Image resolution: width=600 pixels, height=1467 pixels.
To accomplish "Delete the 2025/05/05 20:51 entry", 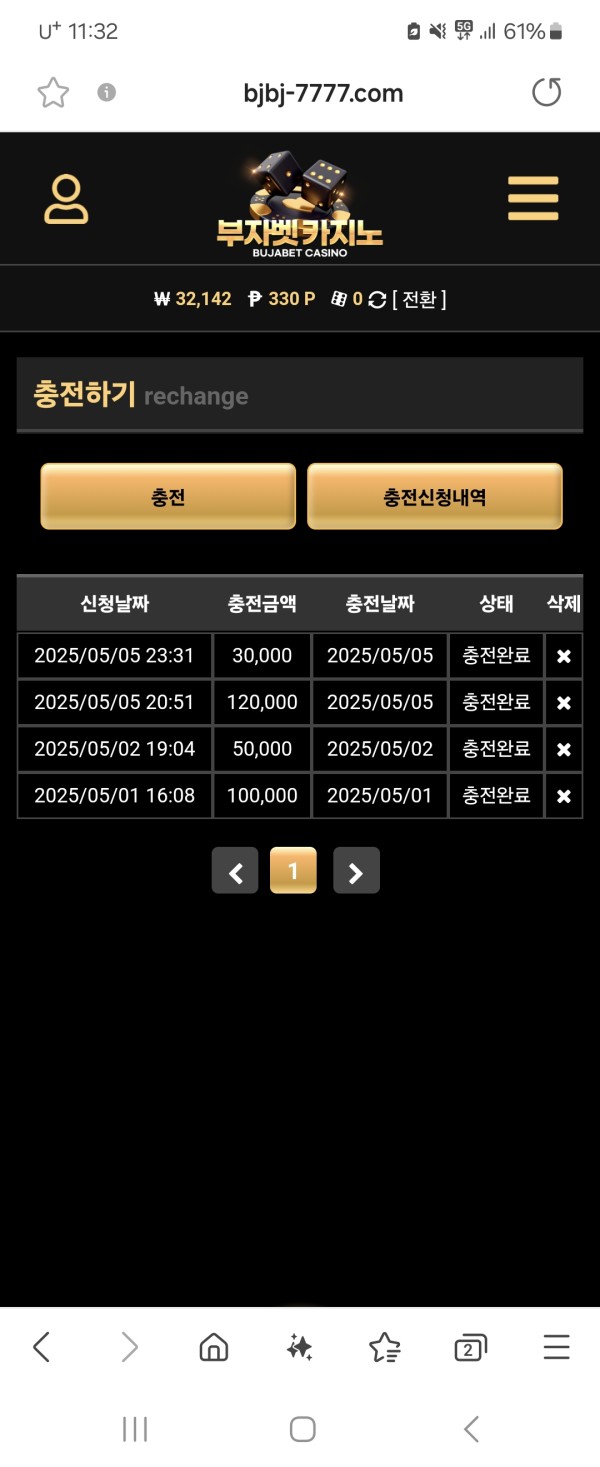I will pos(564,703).
